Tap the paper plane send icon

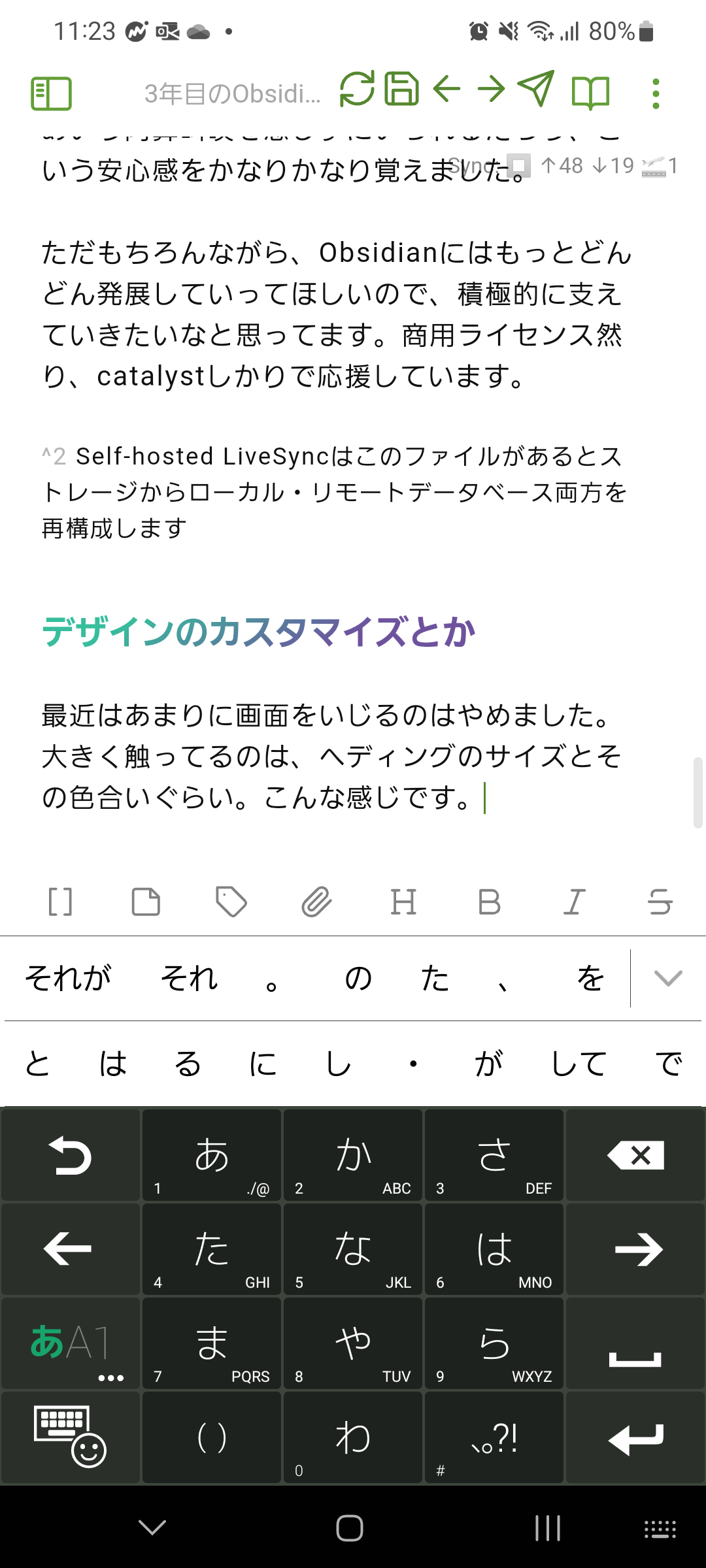pos(536,89)
